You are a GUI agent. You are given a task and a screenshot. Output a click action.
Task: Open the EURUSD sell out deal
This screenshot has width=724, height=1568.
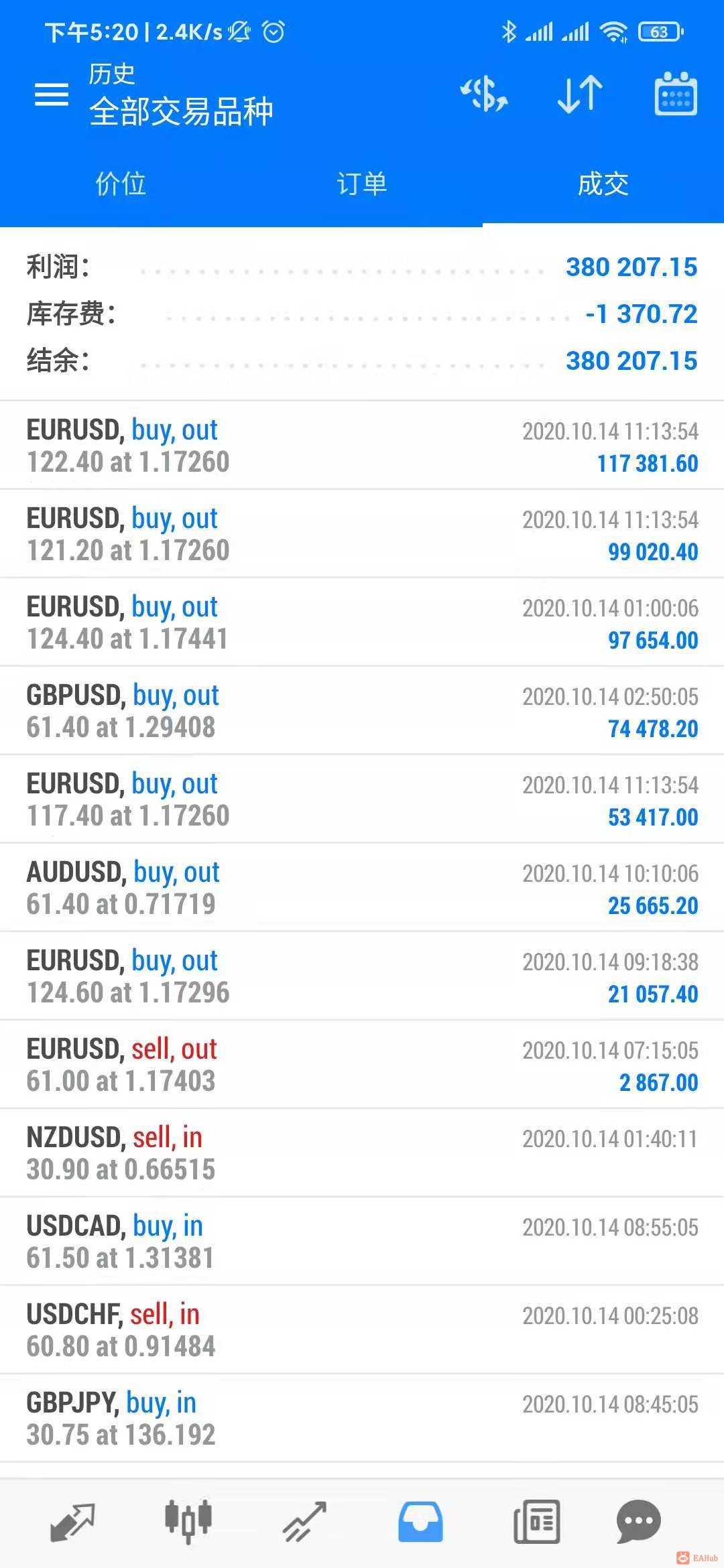tap(362, 1065)
